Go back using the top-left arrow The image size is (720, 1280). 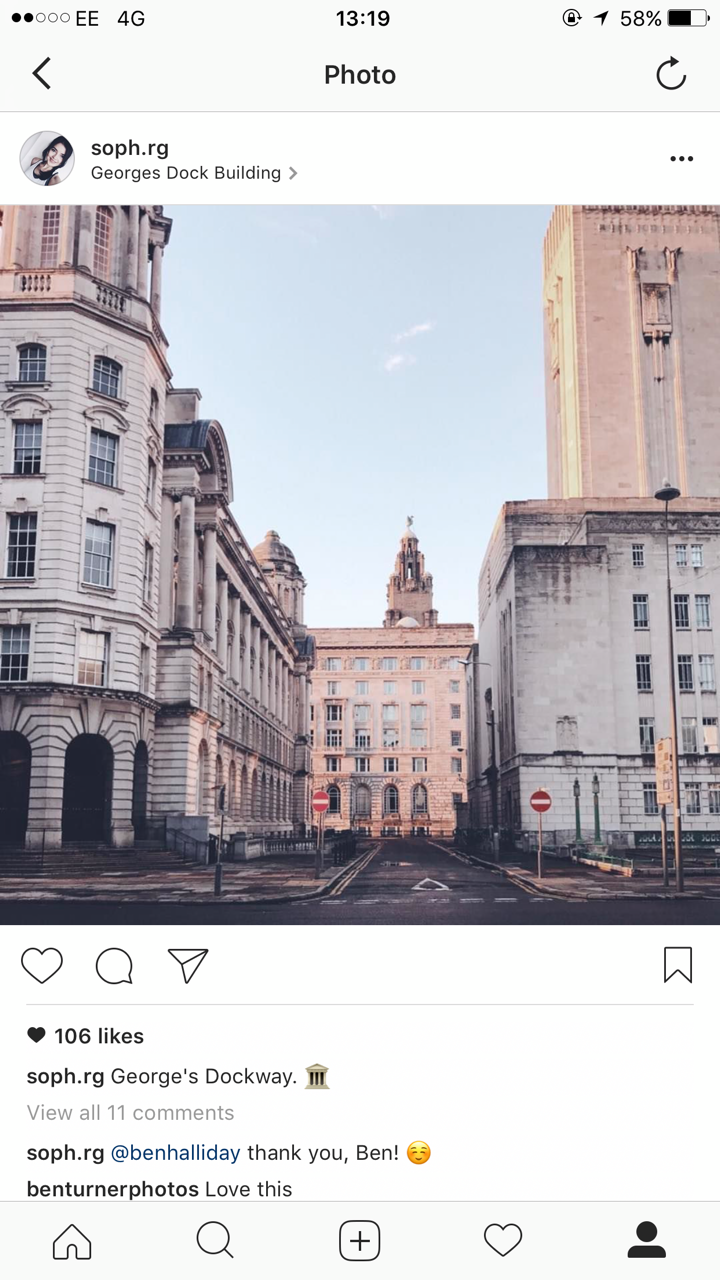41,74
